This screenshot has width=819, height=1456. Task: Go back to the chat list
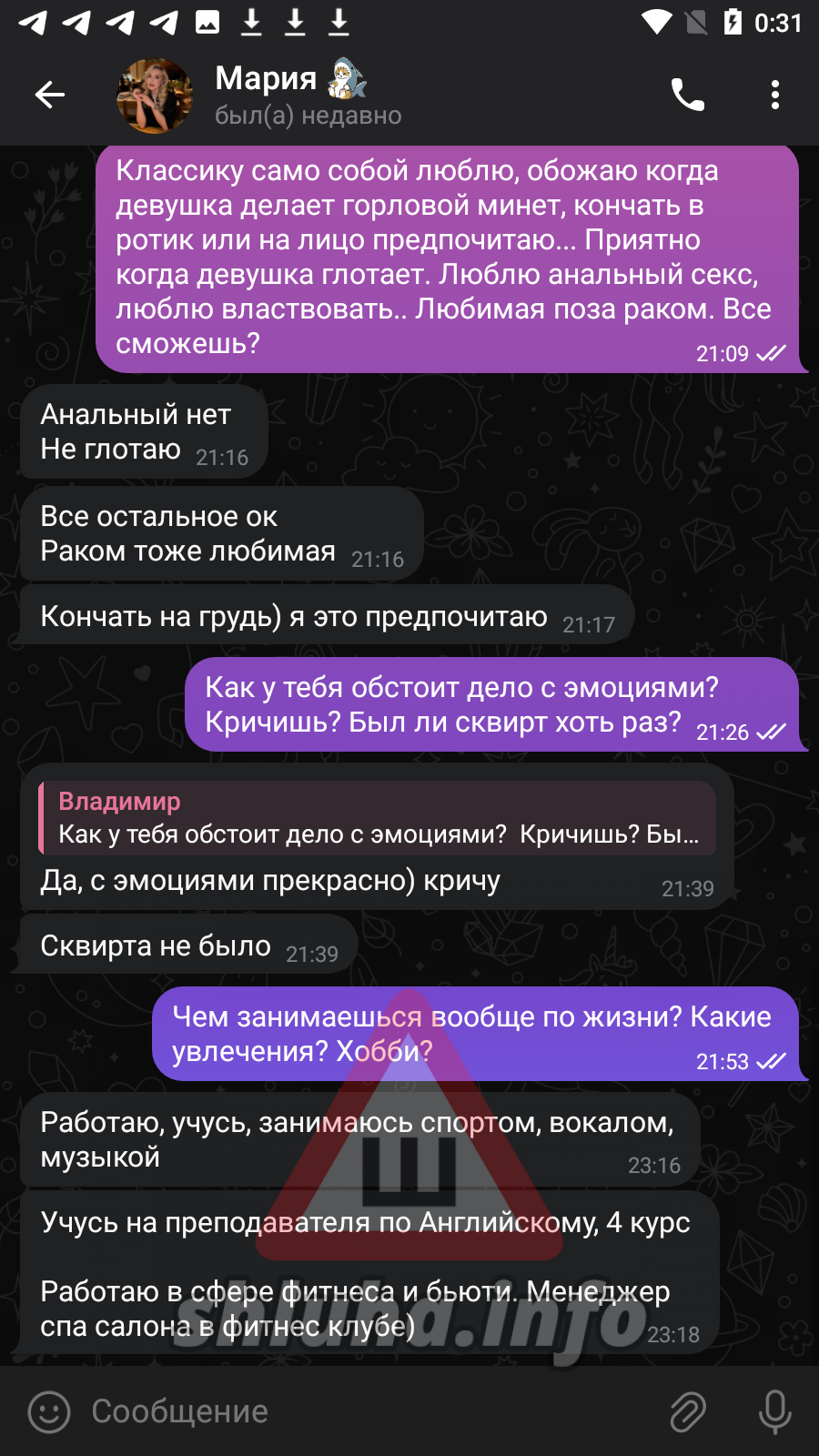coord(50,95)
